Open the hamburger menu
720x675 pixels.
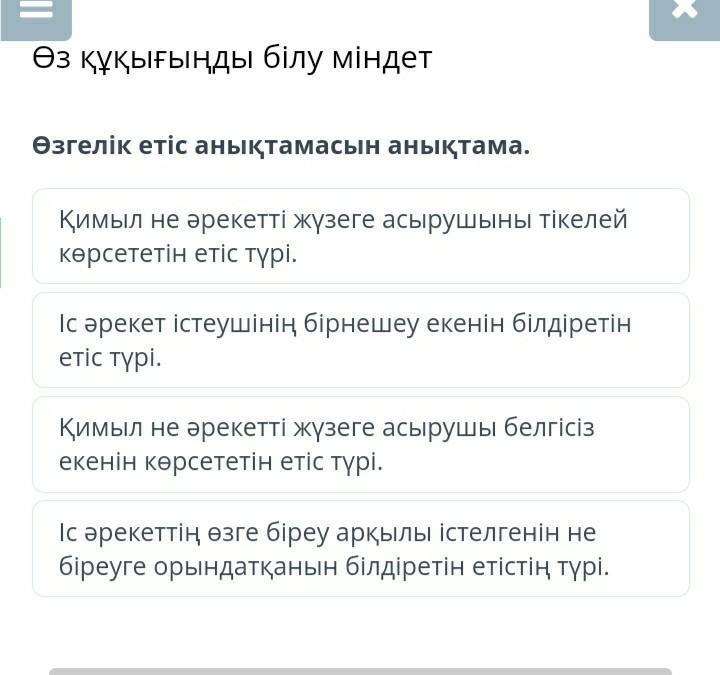[36, 13]
